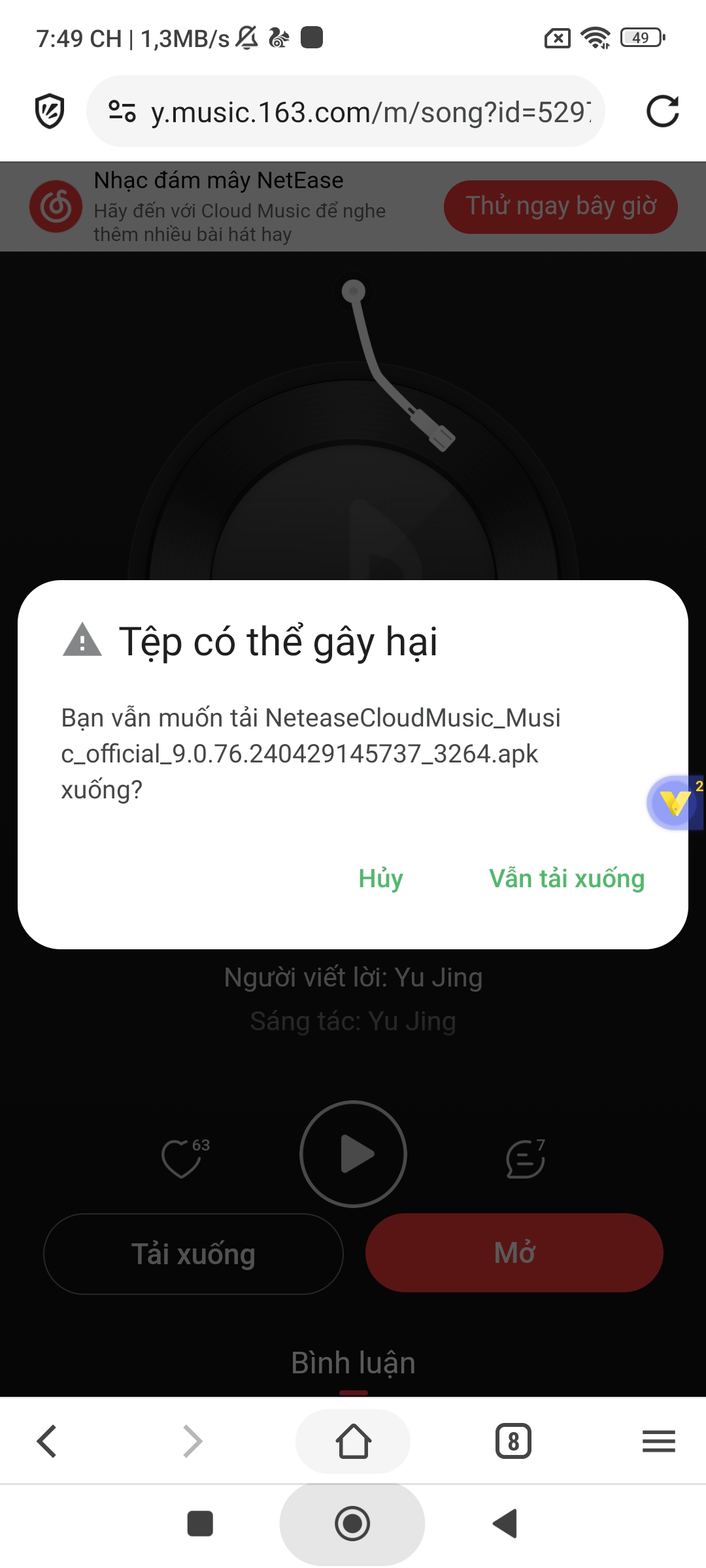Tap the home icon in the navigation bar
Viewport: 706px width, 1568px height.
(353, 1442)
